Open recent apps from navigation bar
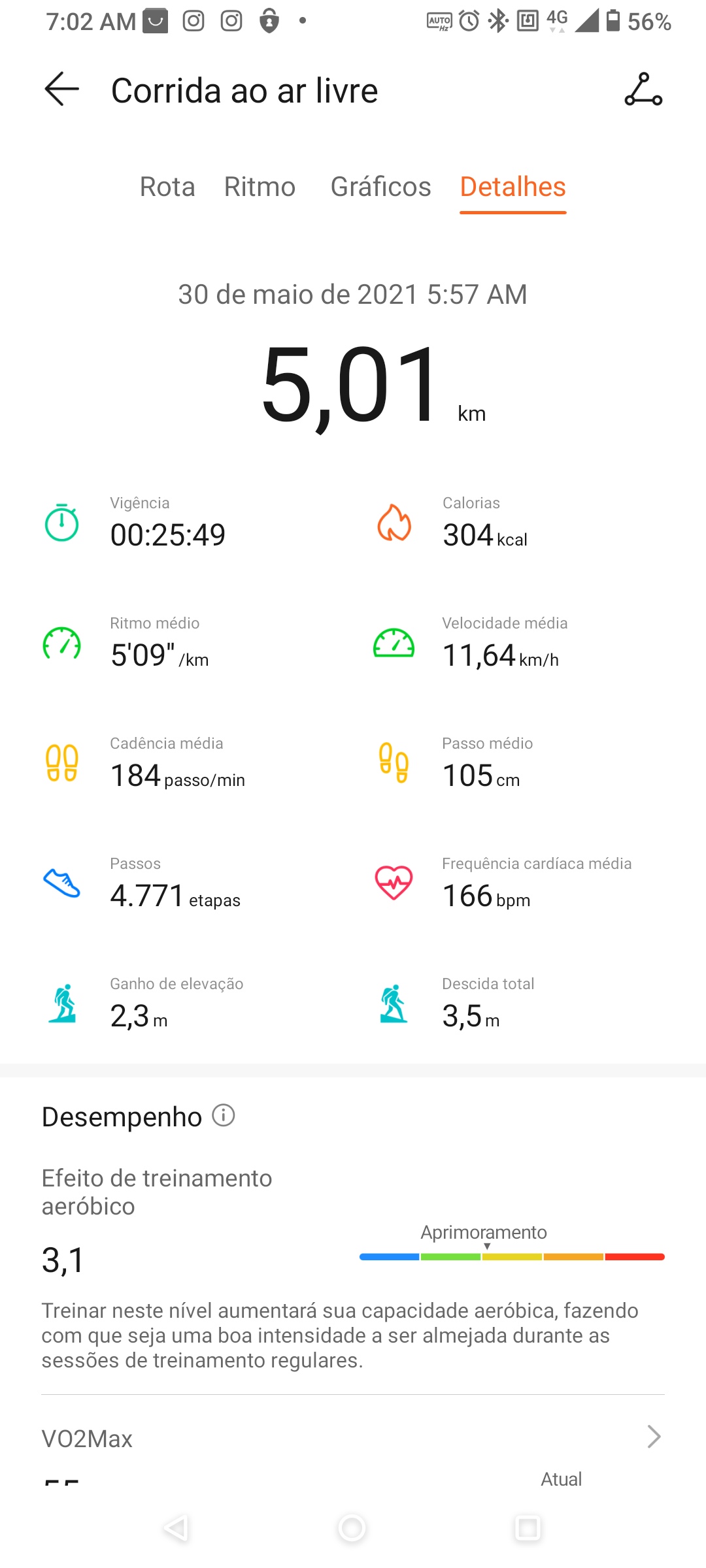The height and width of the screenshot is (1568, 706). point(527,1528)
